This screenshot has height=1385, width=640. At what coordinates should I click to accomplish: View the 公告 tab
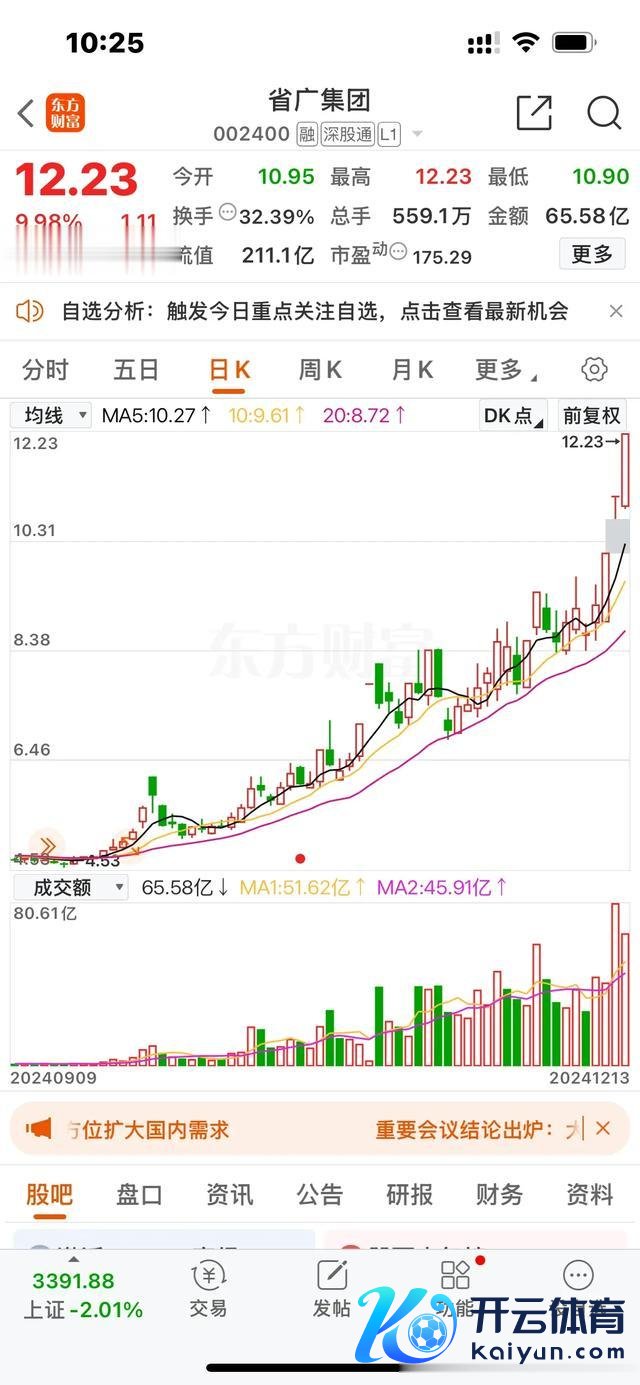320,1194
